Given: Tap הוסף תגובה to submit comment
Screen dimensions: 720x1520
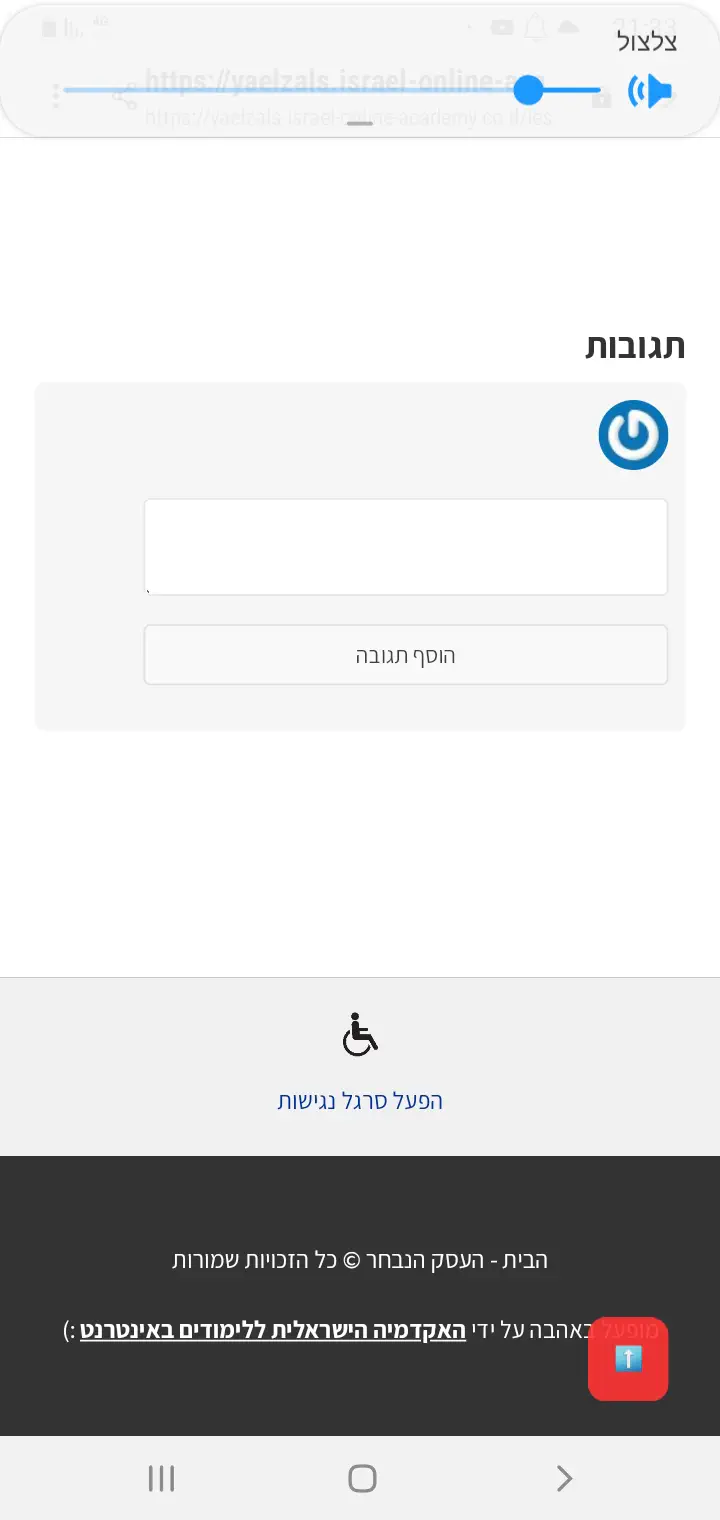Looking at the screenshot, I should point(405,655).
